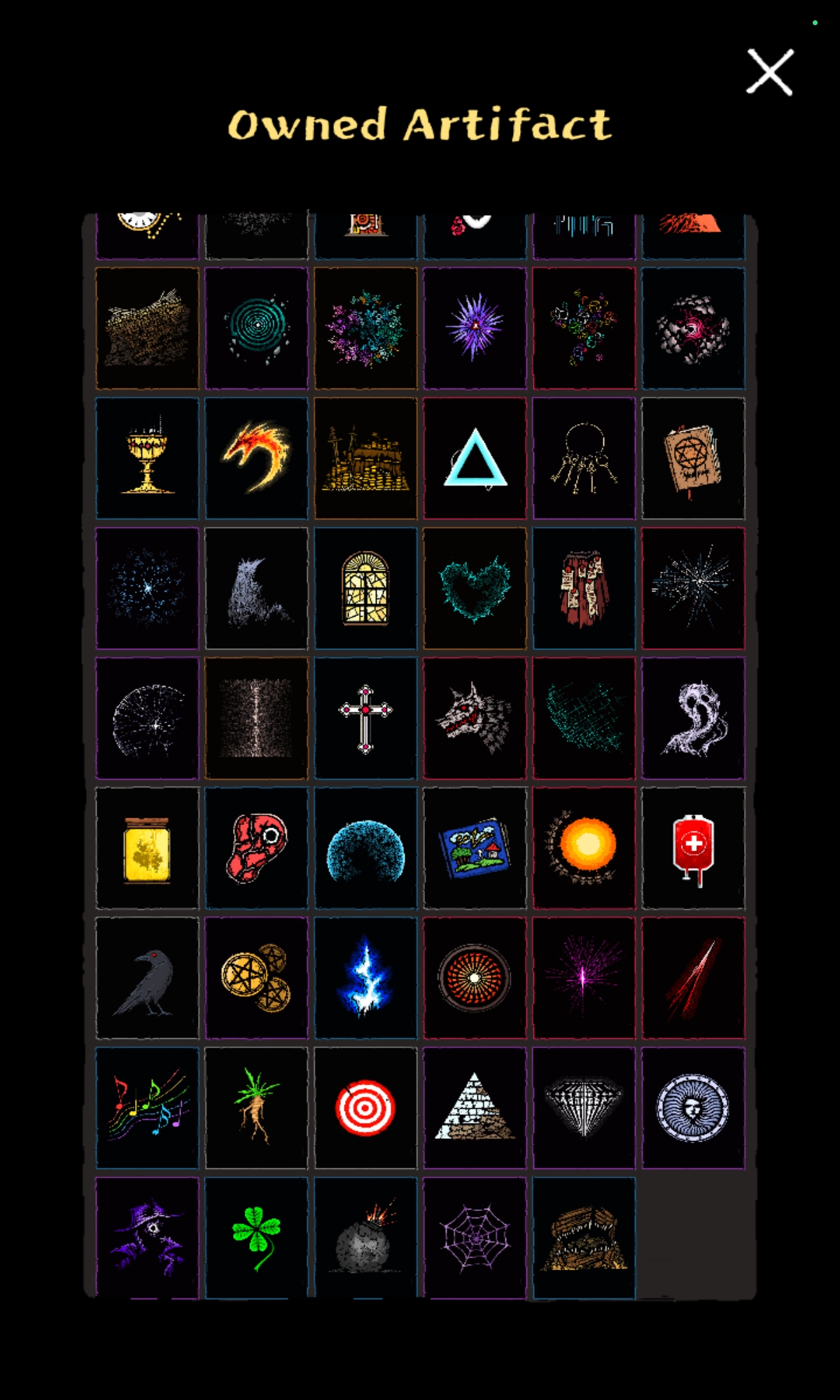Open the rainbow music notes artifact
This screenshot has height=1400, width=840.
click(x=147, y=1109)
